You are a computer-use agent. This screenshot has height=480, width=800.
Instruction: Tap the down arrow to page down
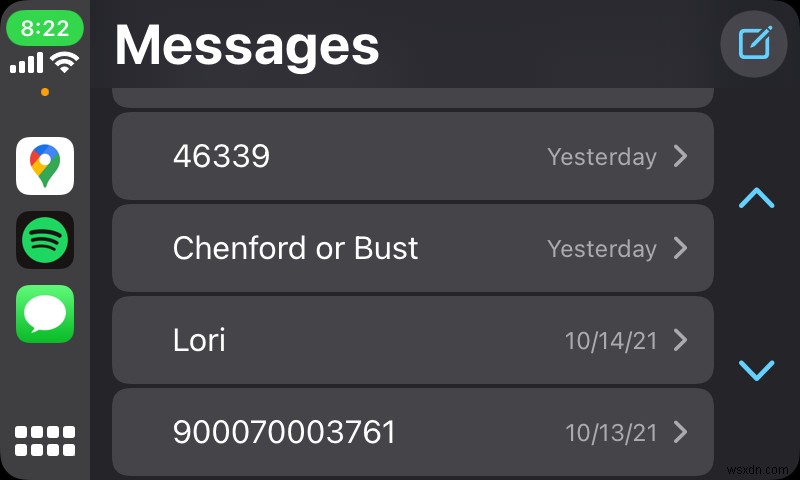(x=756, y=370)
